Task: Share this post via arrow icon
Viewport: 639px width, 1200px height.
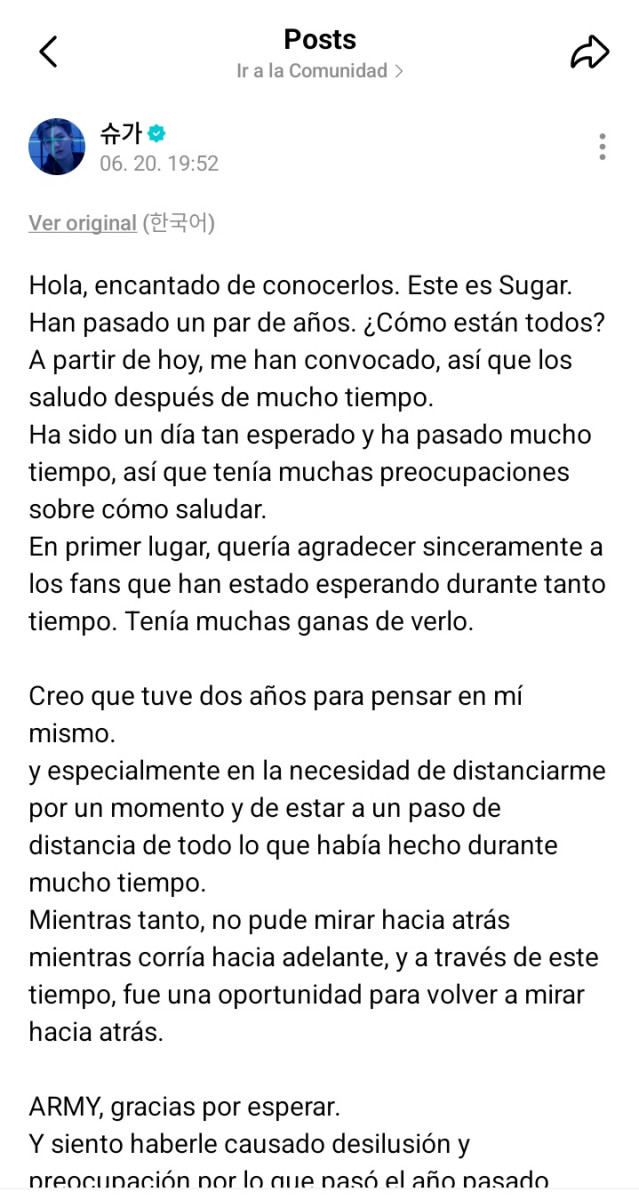Action: [589, 52]
